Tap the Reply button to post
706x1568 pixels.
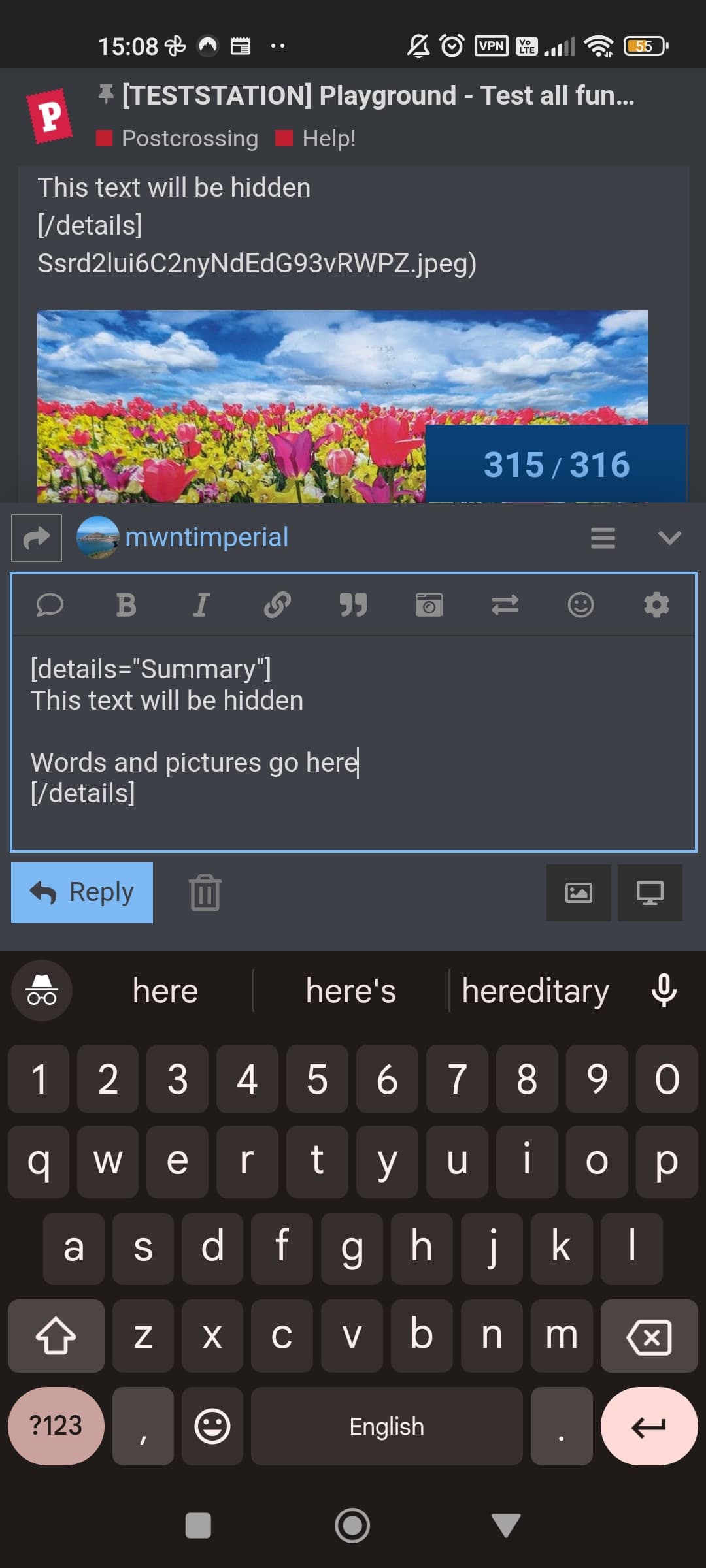click(x=82, y=892)
